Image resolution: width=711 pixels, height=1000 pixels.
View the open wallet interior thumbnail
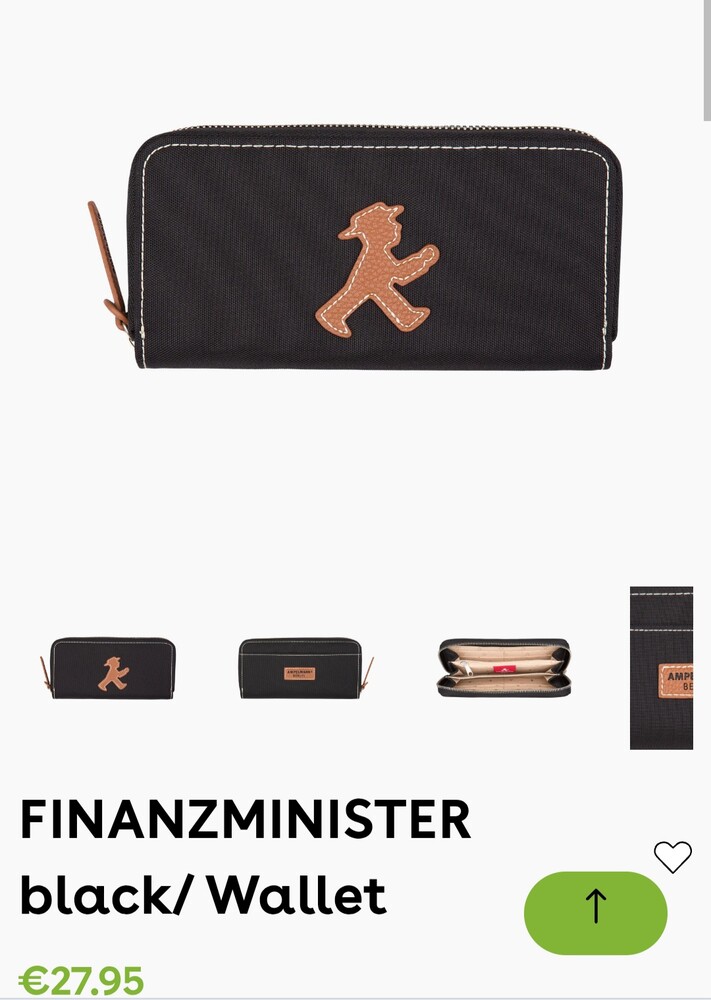pos(503,668)
